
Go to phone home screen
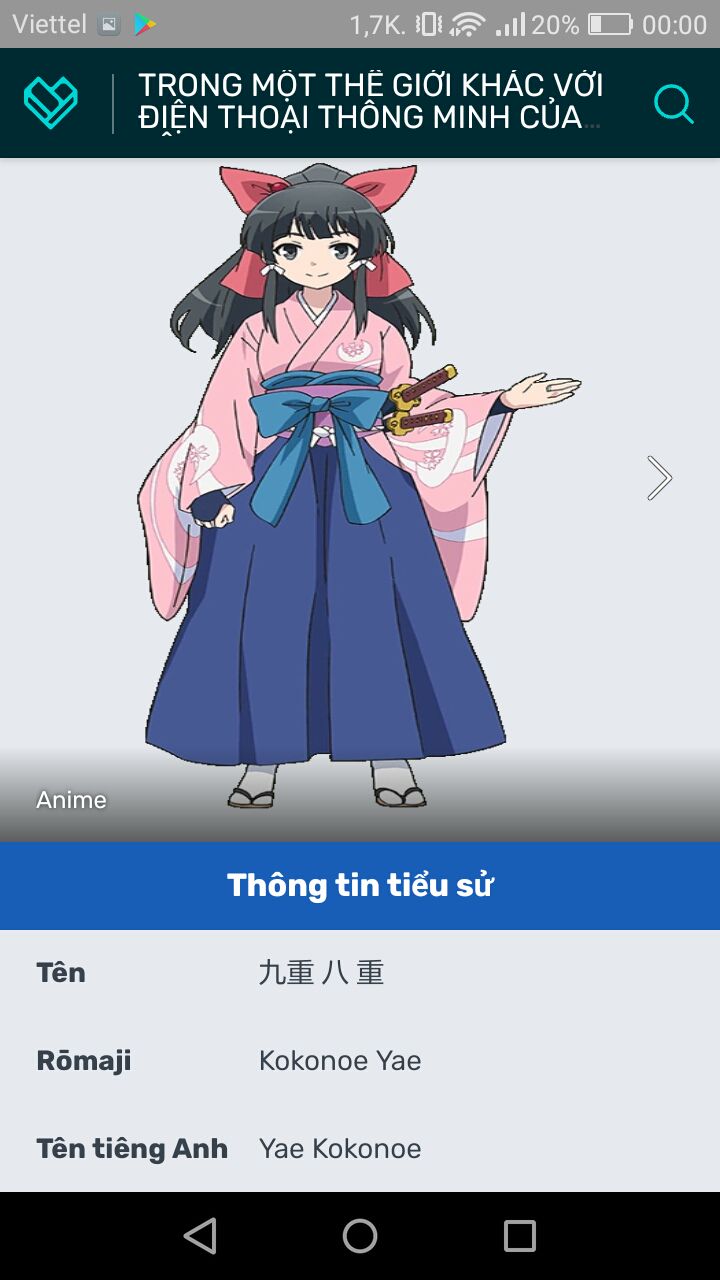[x=360, y=1236]
